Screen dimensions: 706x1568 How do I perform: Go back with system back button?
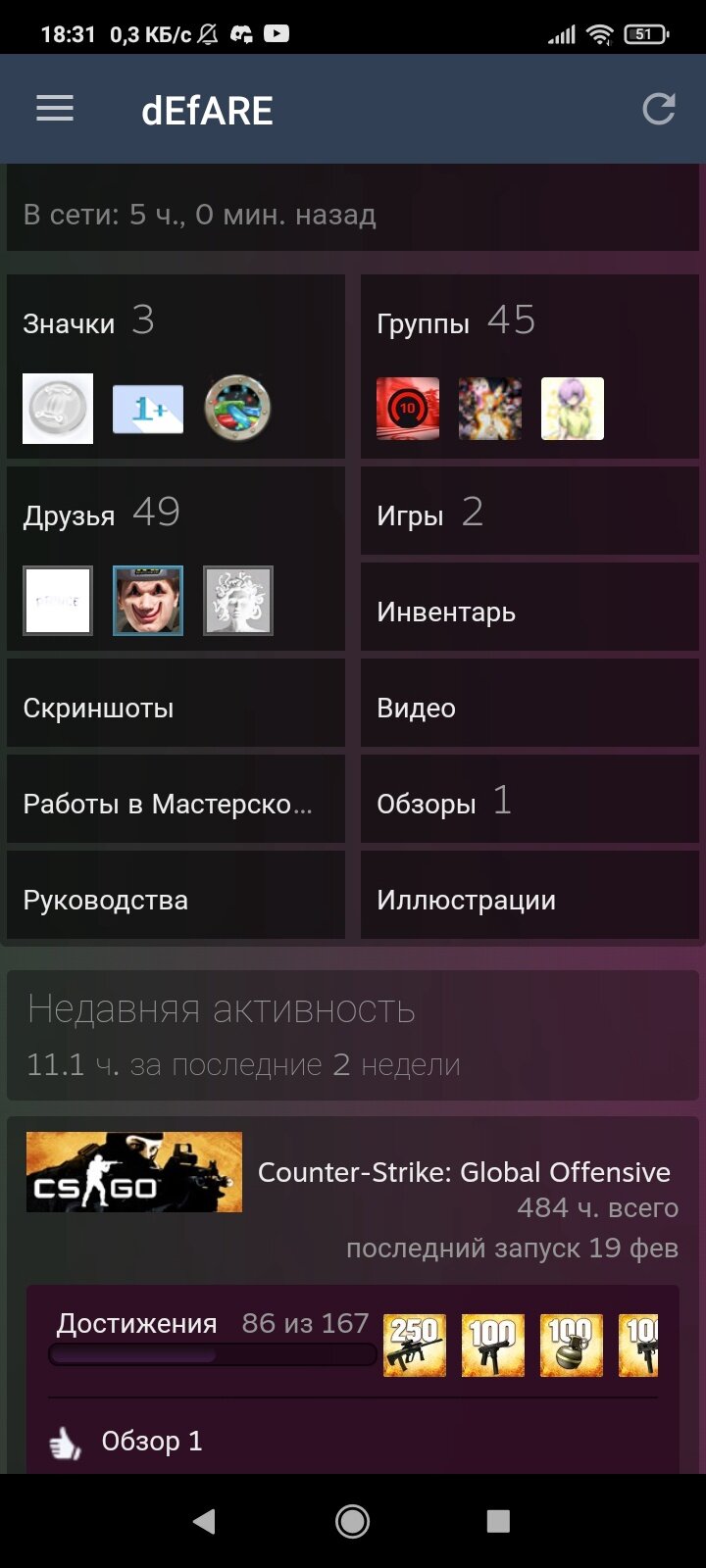click(204, 1521)
